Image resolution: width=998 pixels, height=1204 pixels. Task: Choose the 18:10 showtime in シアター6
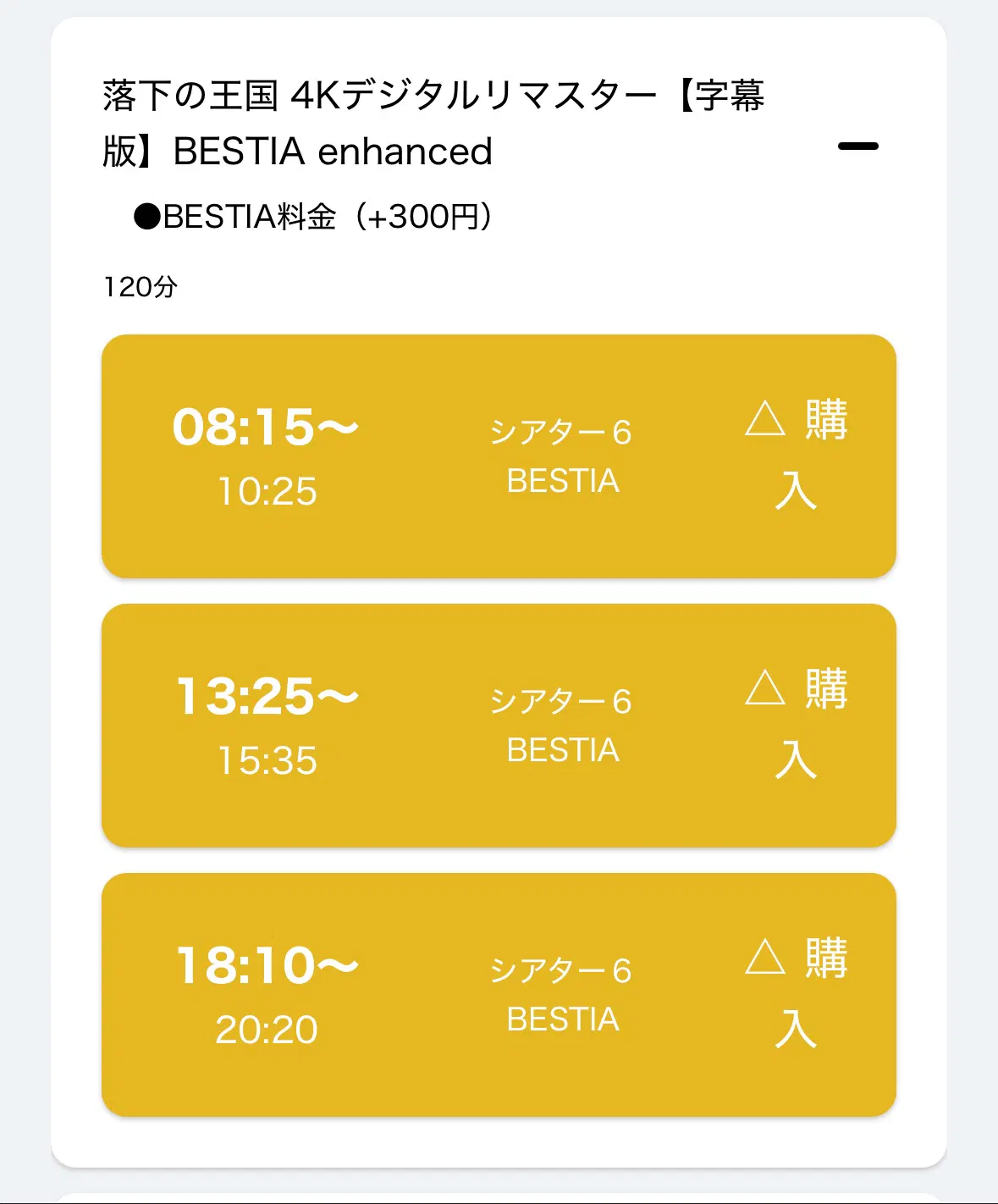[498, 995]
